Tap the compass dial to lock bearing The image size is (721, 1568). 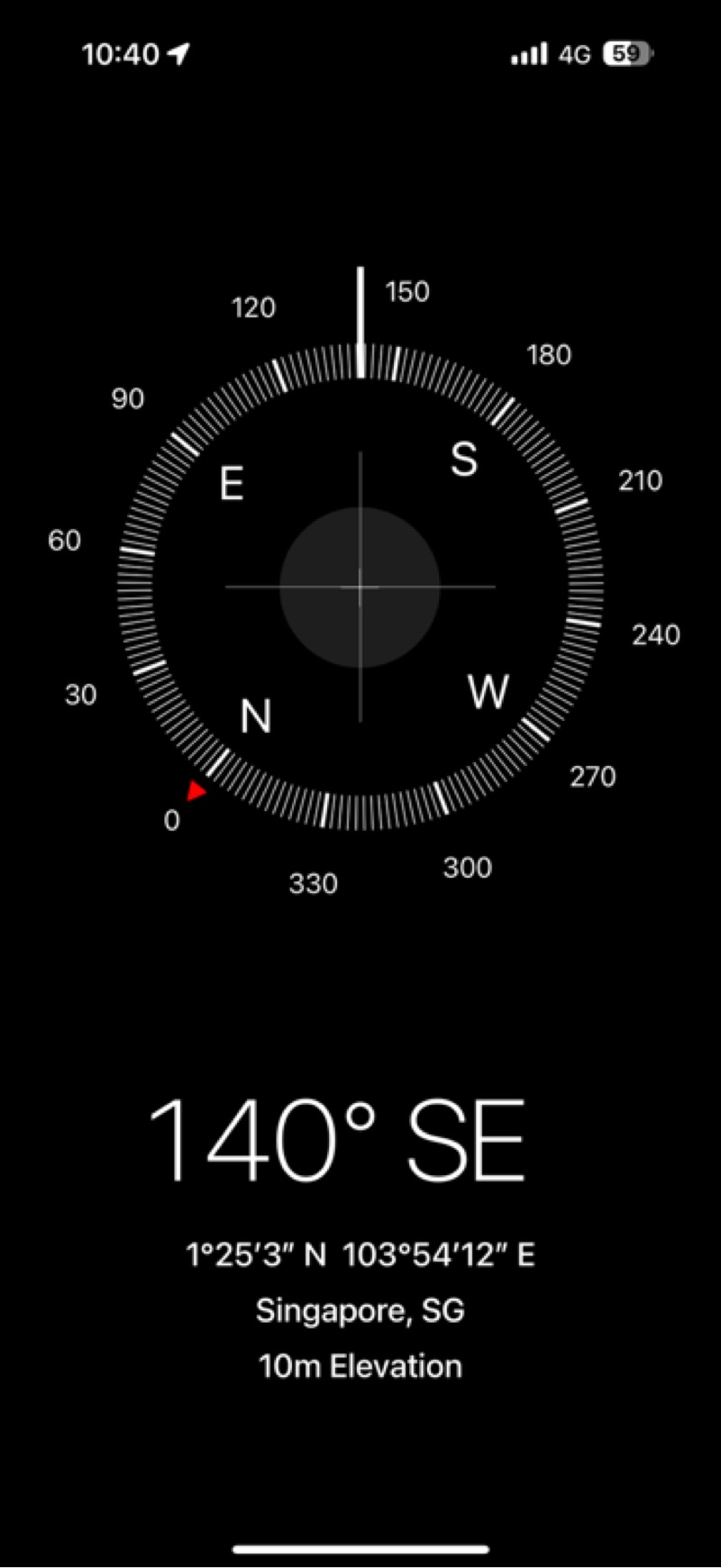(x=360, y=587)
